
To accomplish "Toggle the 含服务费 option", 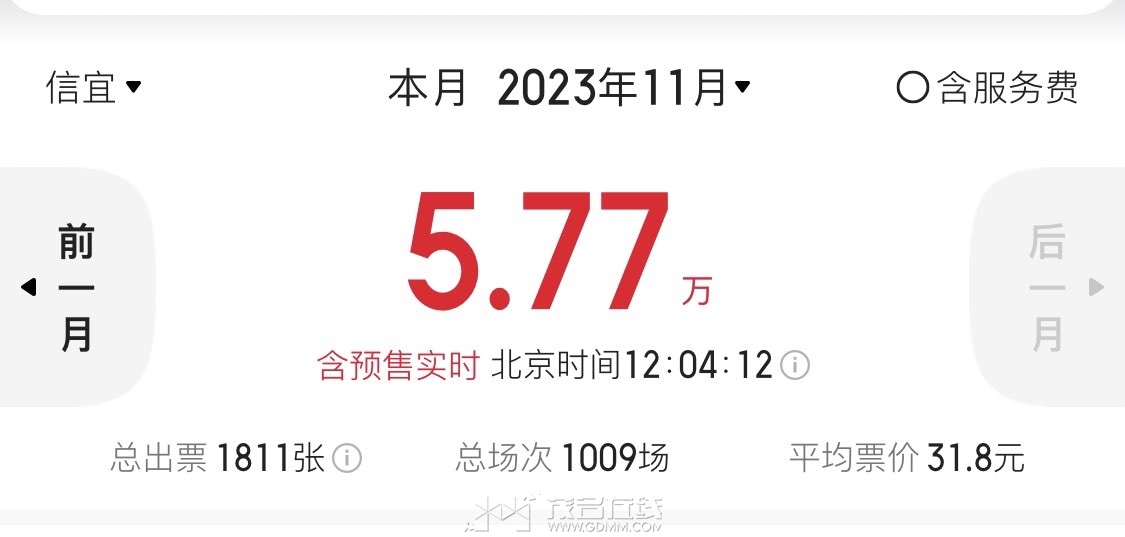I will coord(987,88).
